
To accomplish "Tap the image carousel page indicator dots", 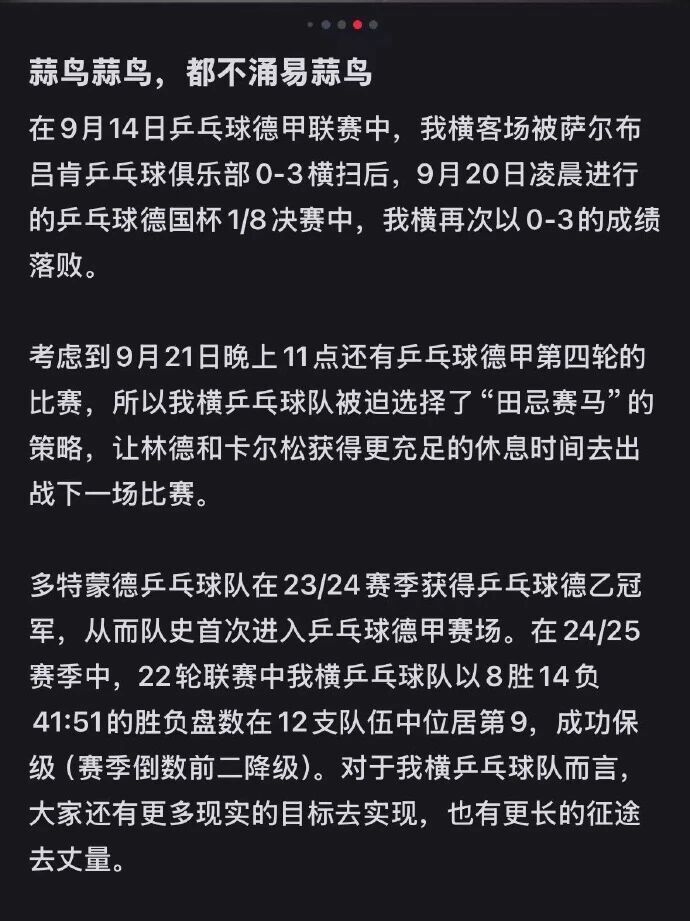I will pos(342,24).
